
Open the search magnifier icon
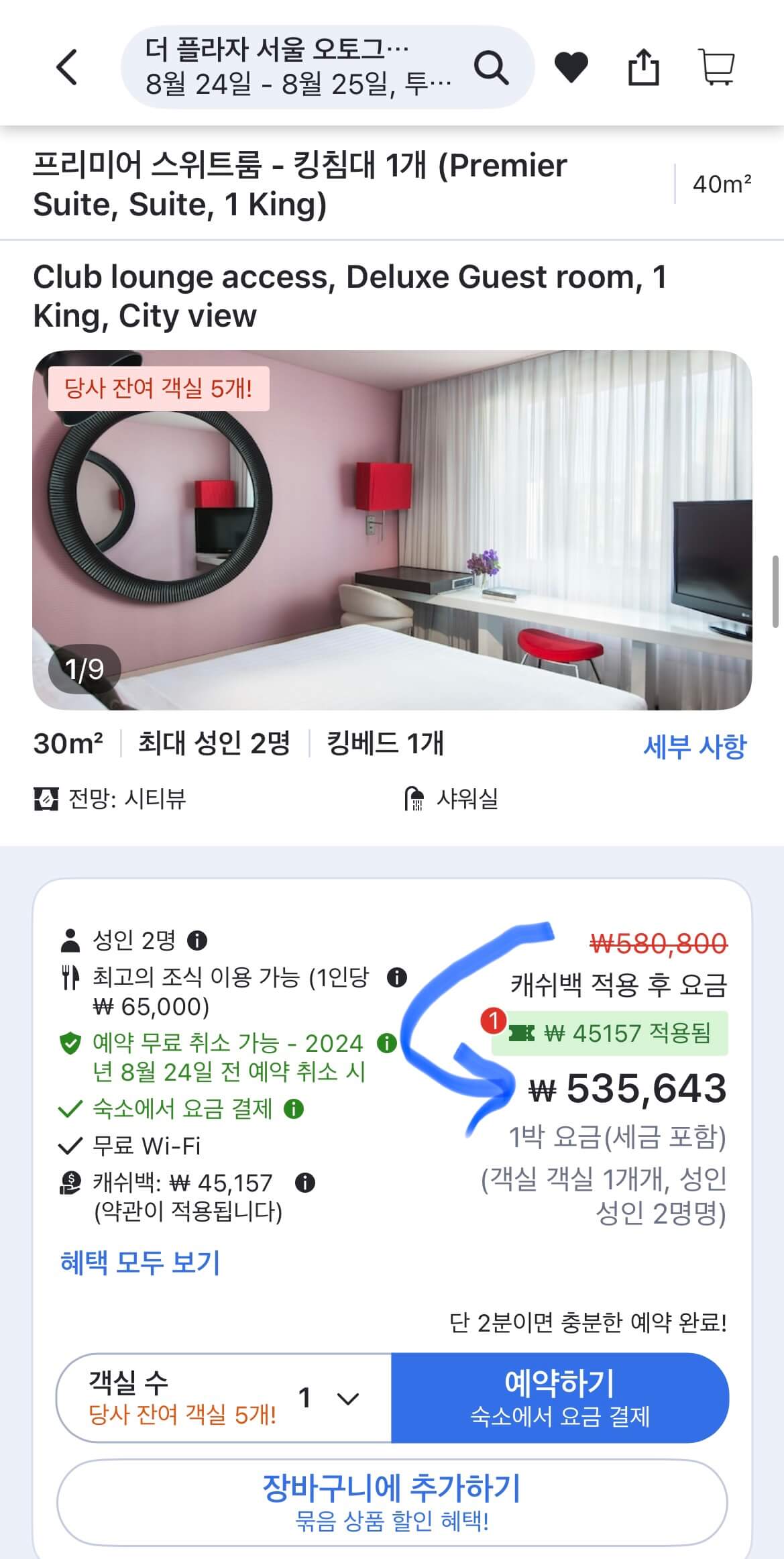pos(492,68)
